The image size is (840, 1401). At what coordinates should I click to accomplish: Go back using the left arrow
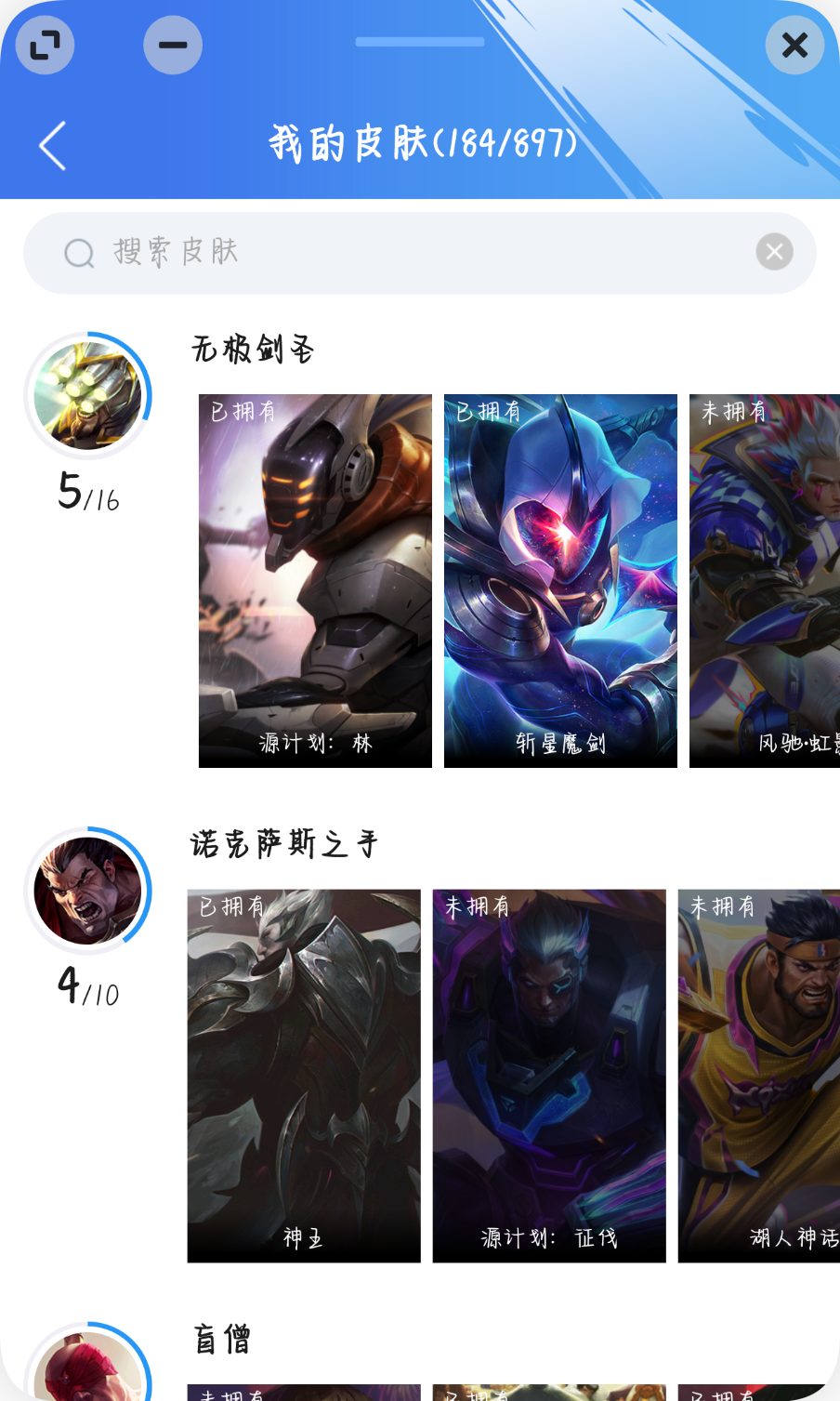[53, 146]
